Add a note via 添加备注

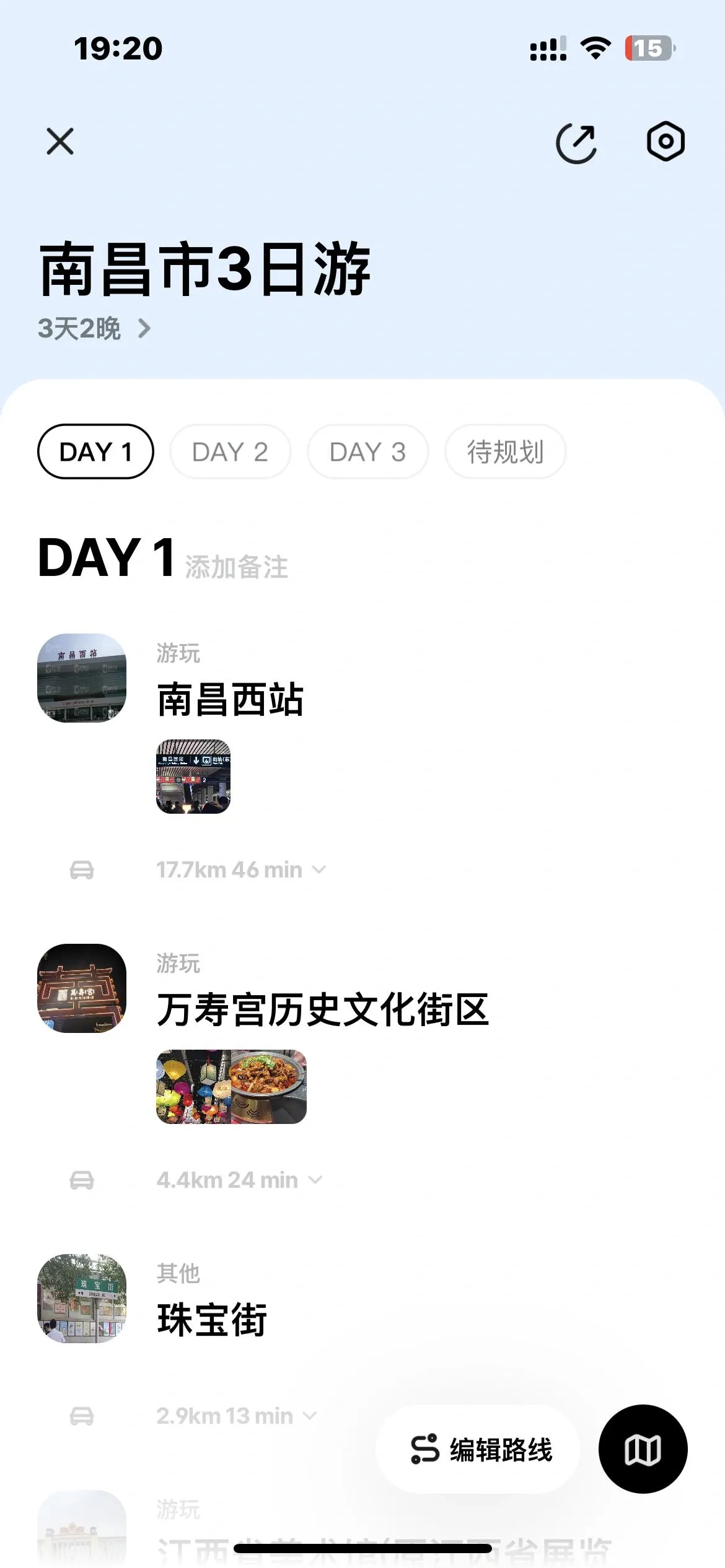(x=237, y=567)
